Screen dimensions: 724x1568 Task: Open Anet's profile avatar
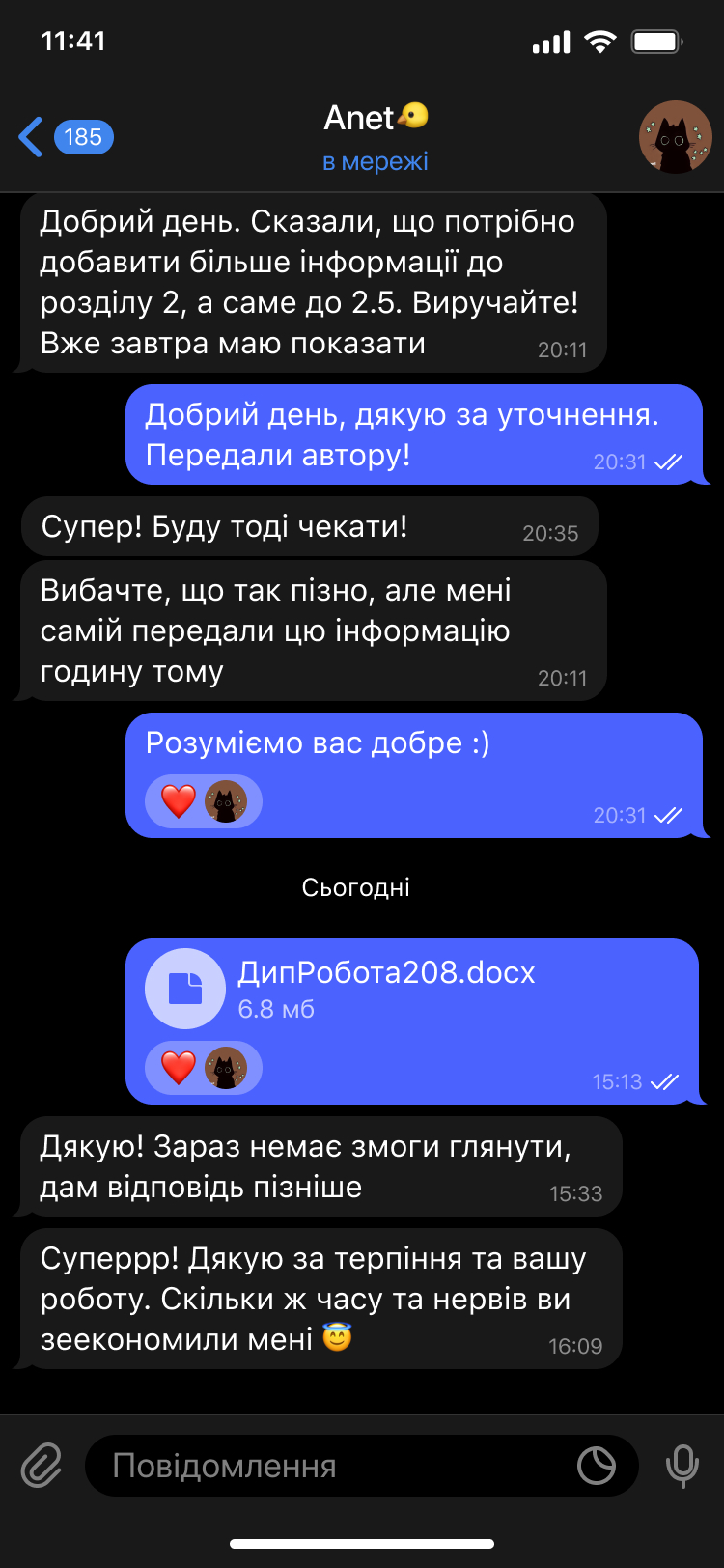click(675, 137)
